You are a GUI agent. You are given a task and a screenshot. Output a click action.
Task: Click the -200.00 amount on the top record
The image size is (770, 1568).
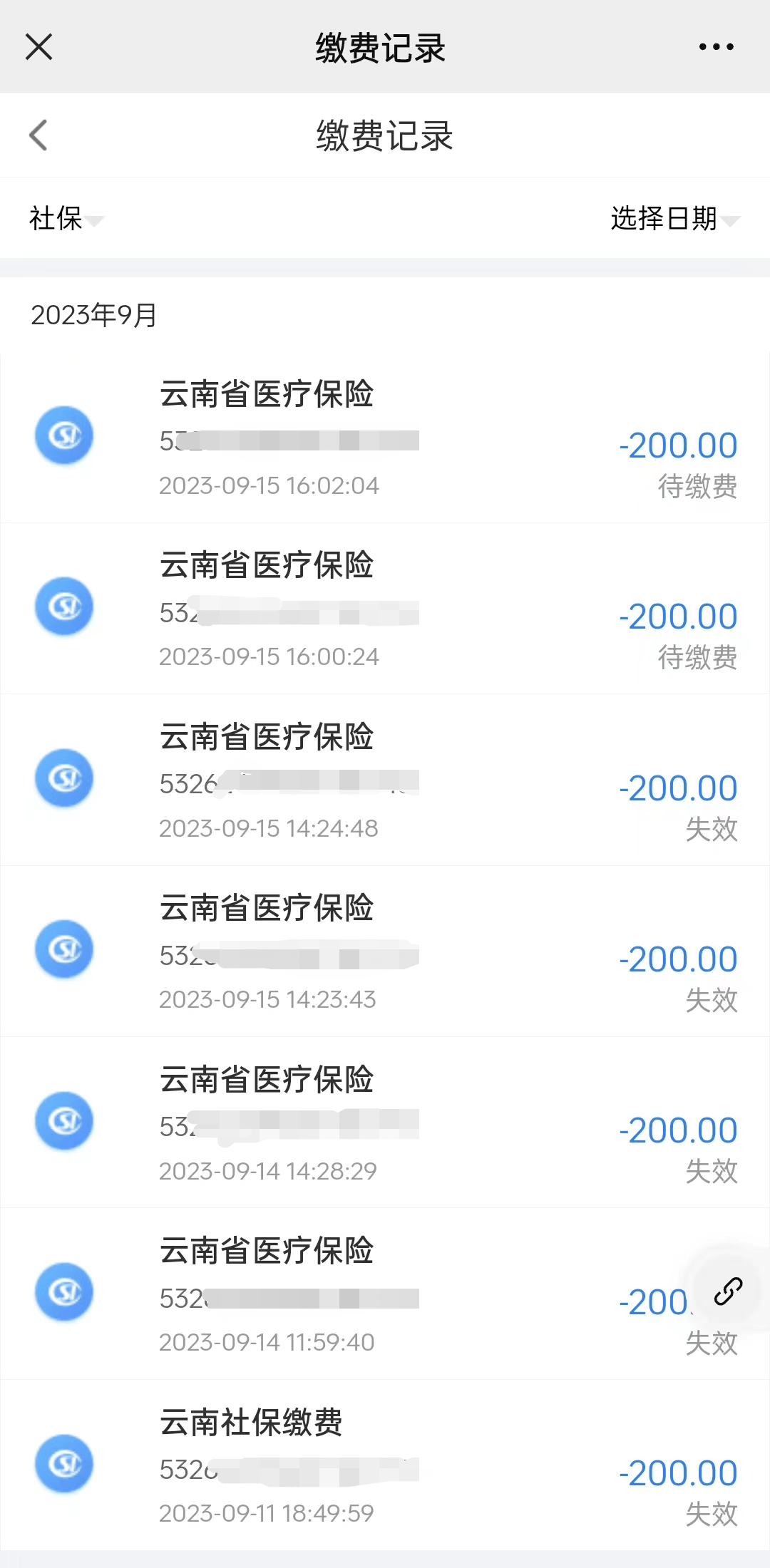click(677, 444)
